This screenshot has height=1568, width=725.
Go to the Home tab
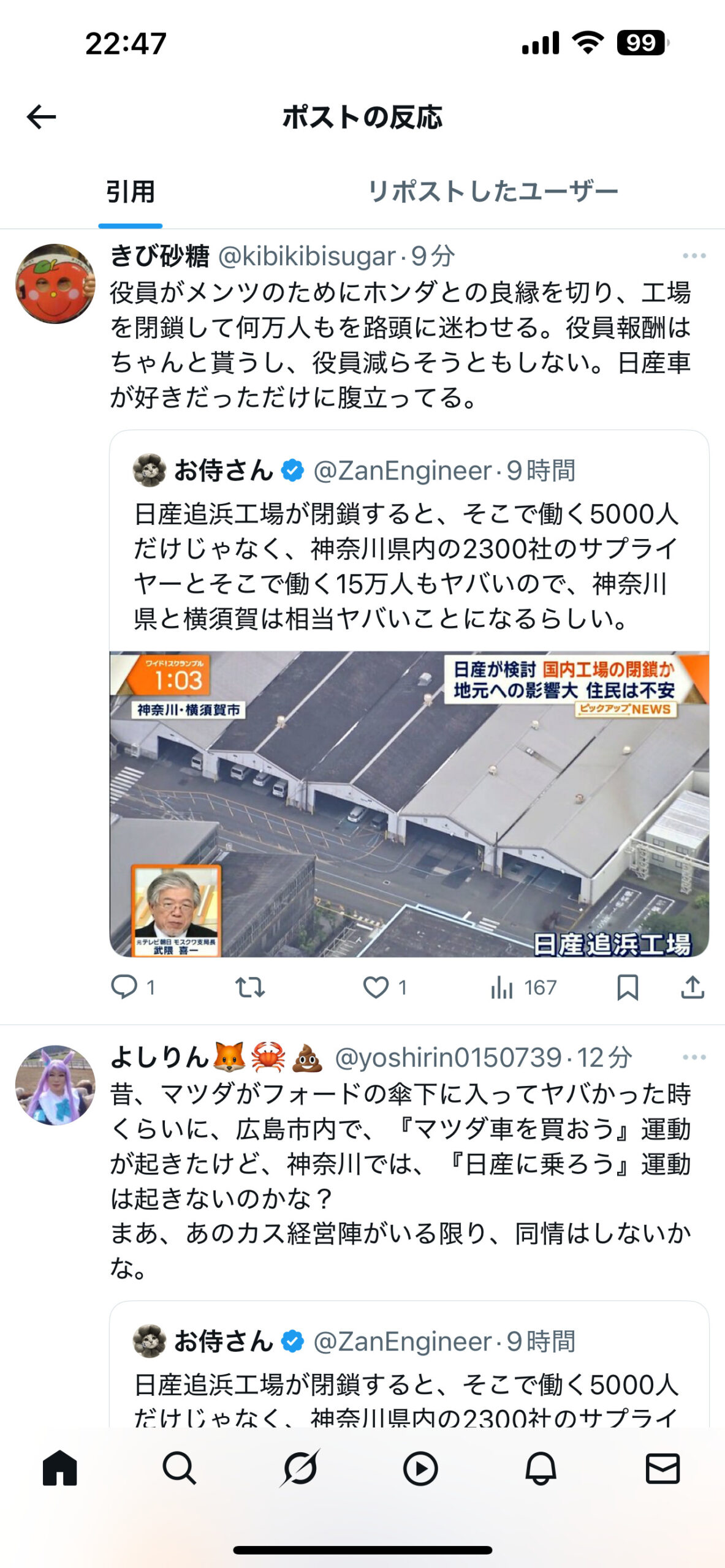click(x=60, y=1468)
